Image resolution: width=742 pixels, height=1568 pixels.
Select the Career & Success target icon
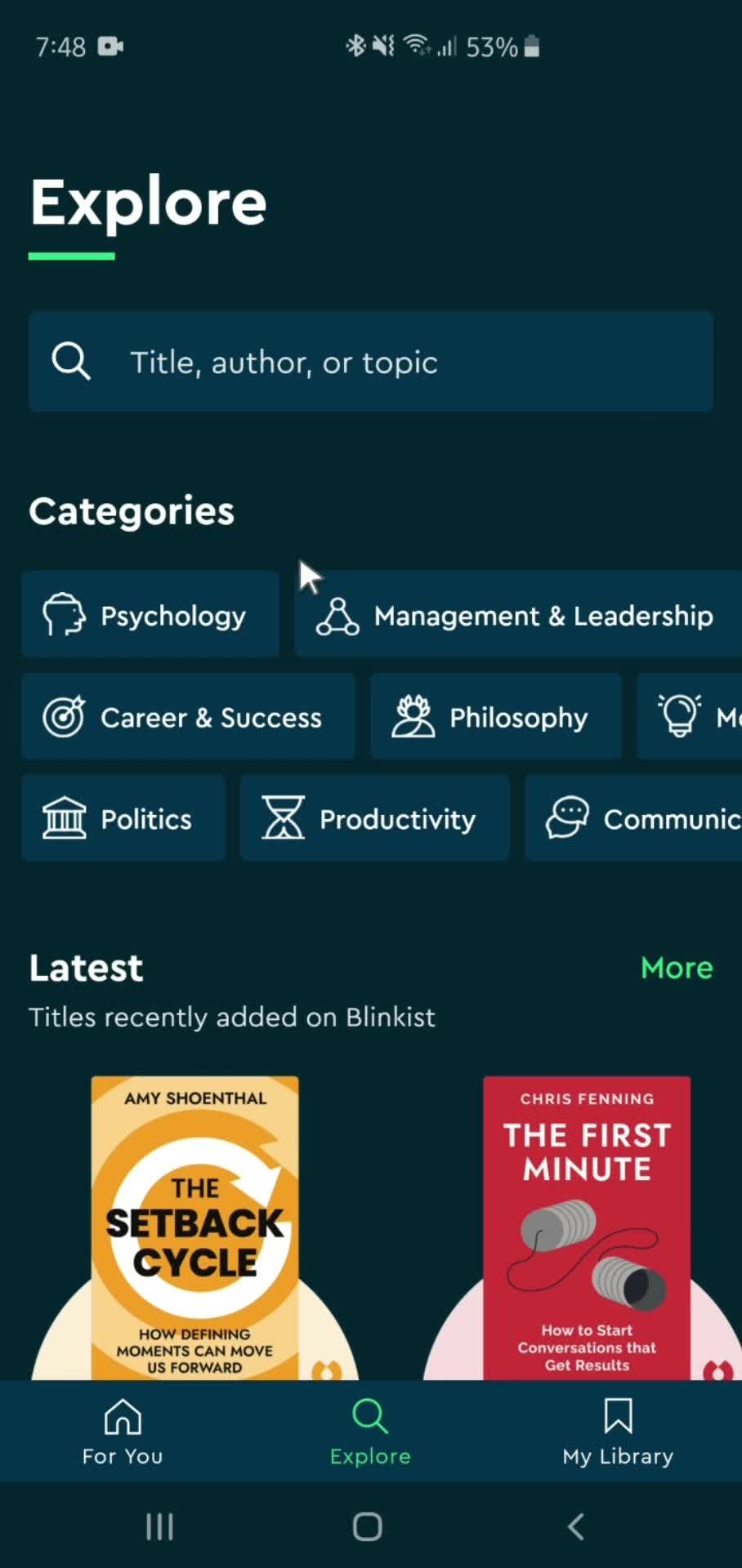click(x=65, y=716)
